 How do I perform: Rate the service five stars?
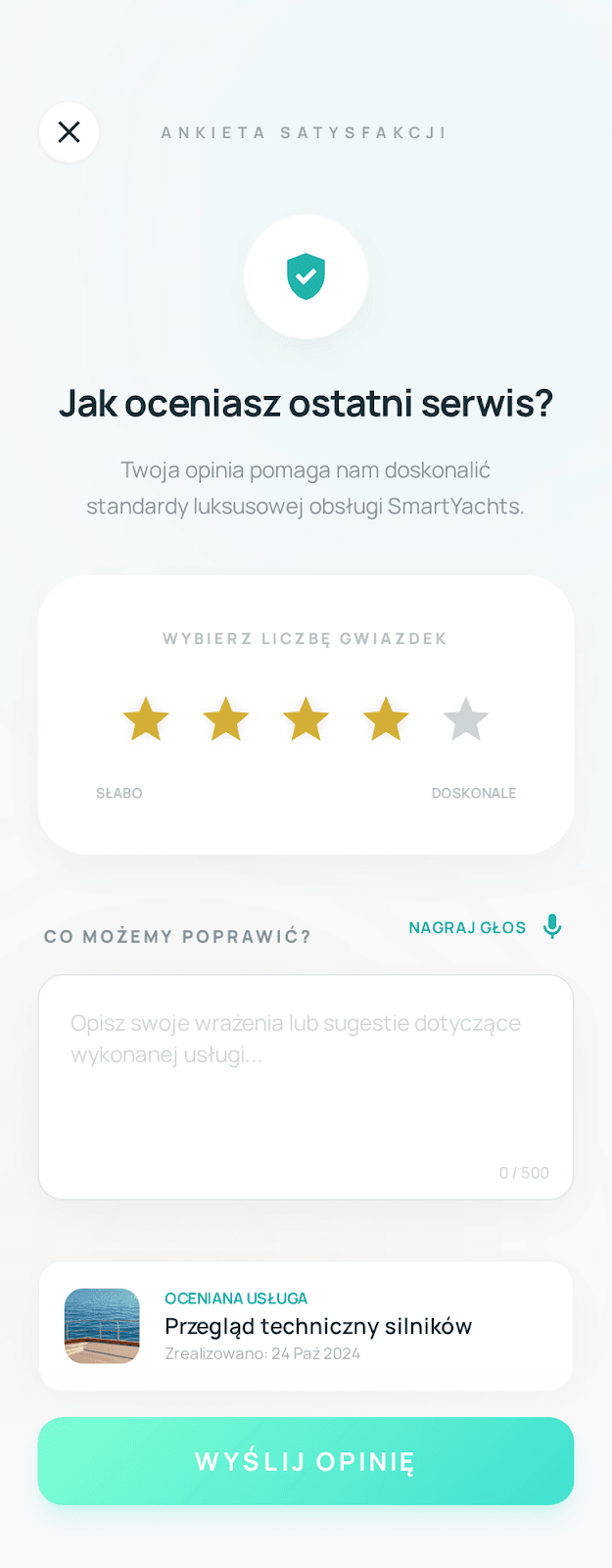(x=466, y=719)
